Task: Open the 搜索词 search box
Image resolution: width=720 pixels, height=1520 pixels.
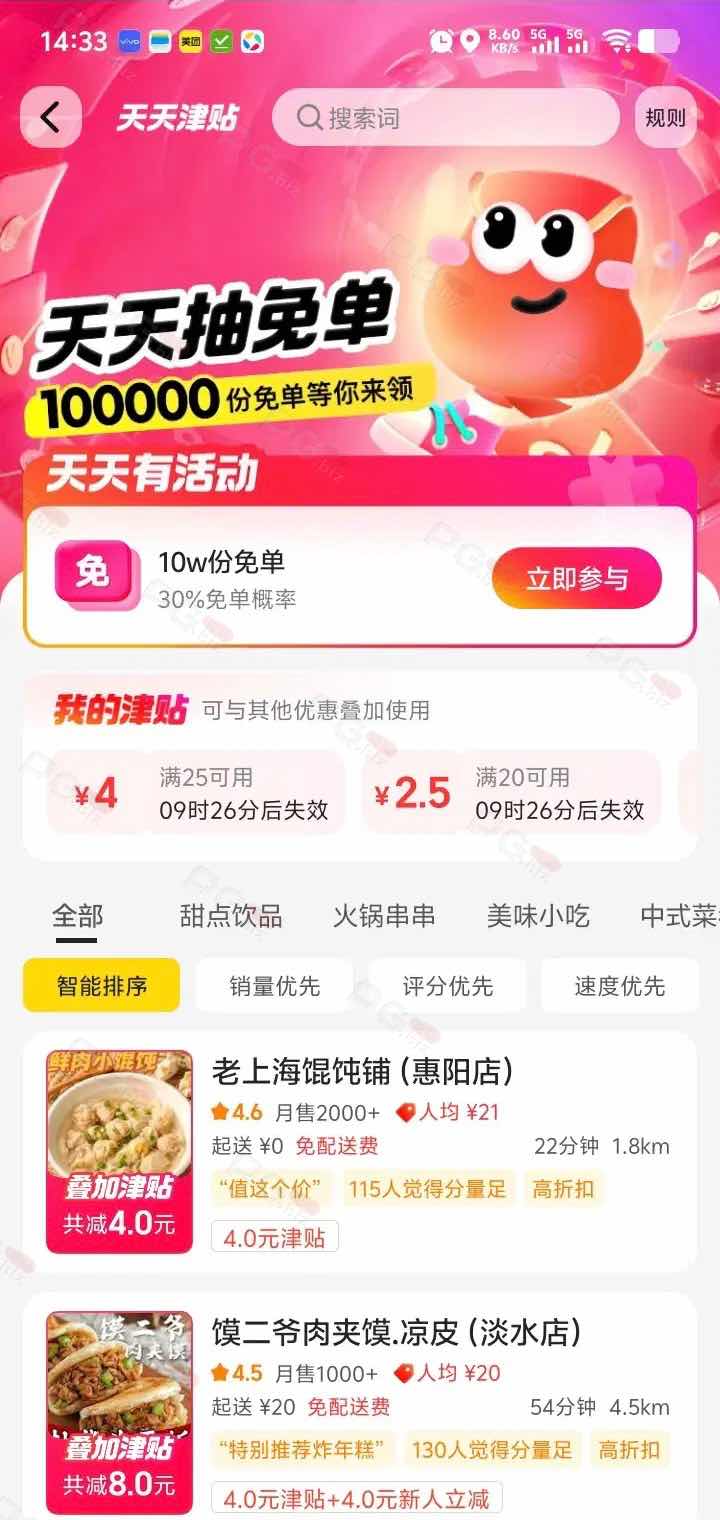Action: pos(446,118)
